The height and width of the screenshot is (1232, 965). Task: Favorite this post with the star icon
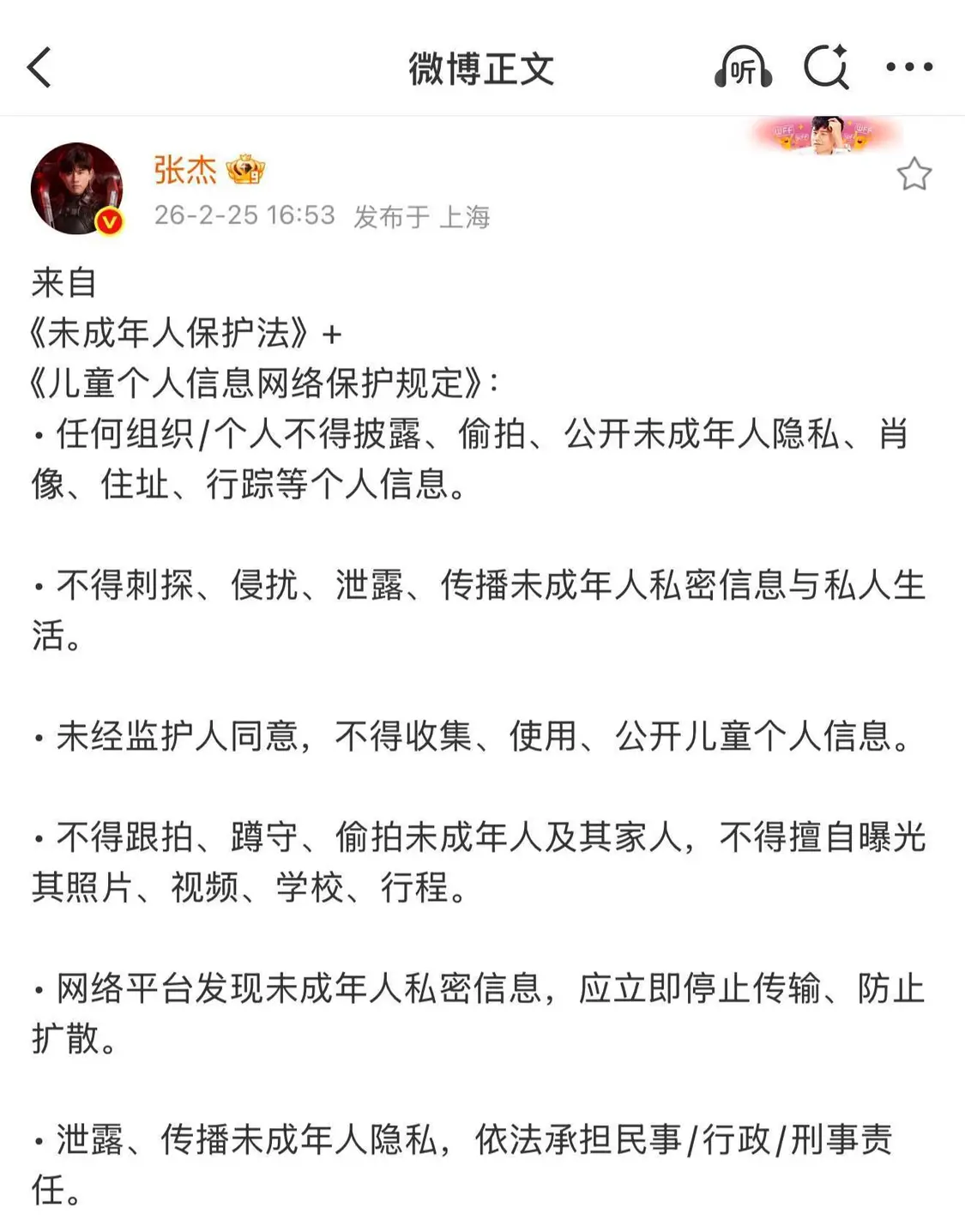click(x=914, y=175)
